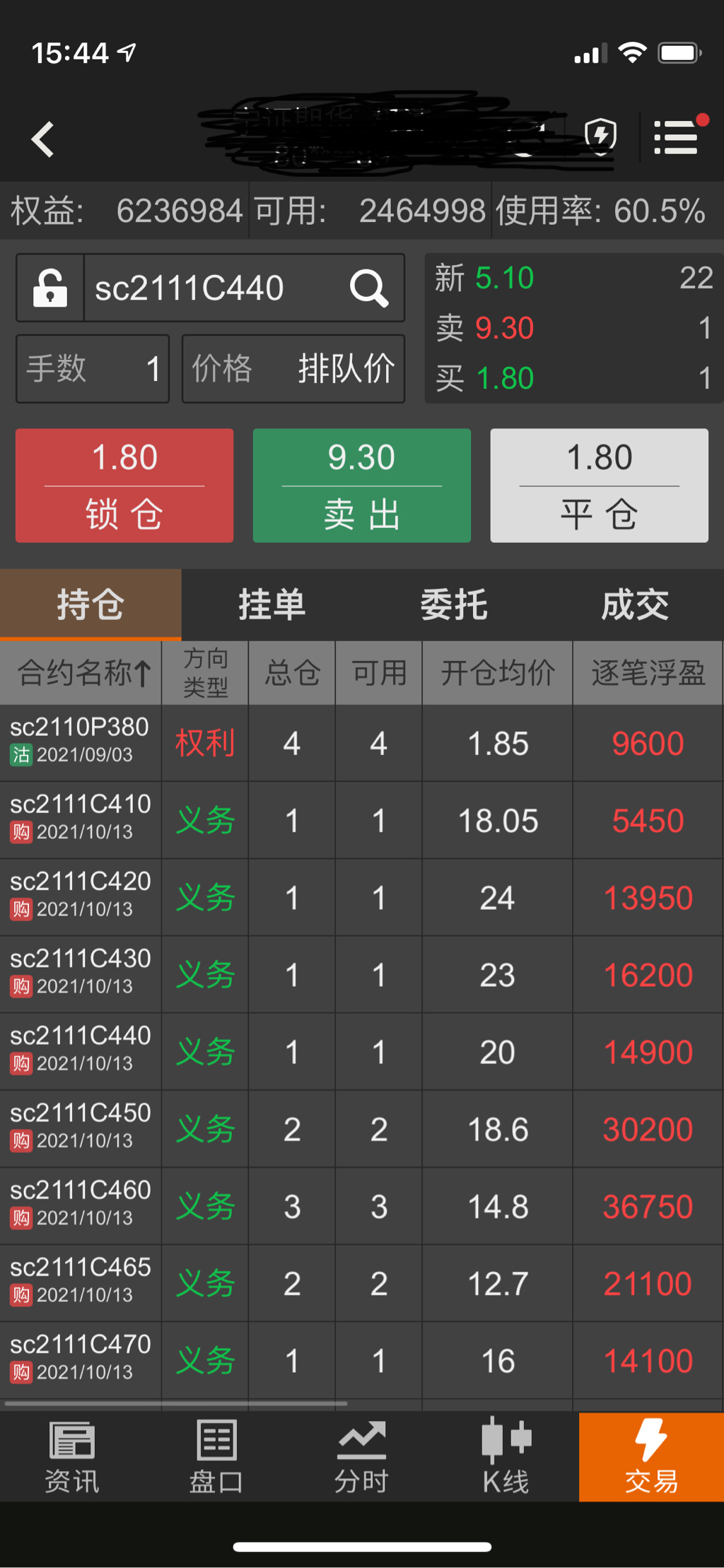Image resolution: width=724 pixels, height=1568 pixels.
Task: Tap the shield lightning icon
Action: (600, 136)
